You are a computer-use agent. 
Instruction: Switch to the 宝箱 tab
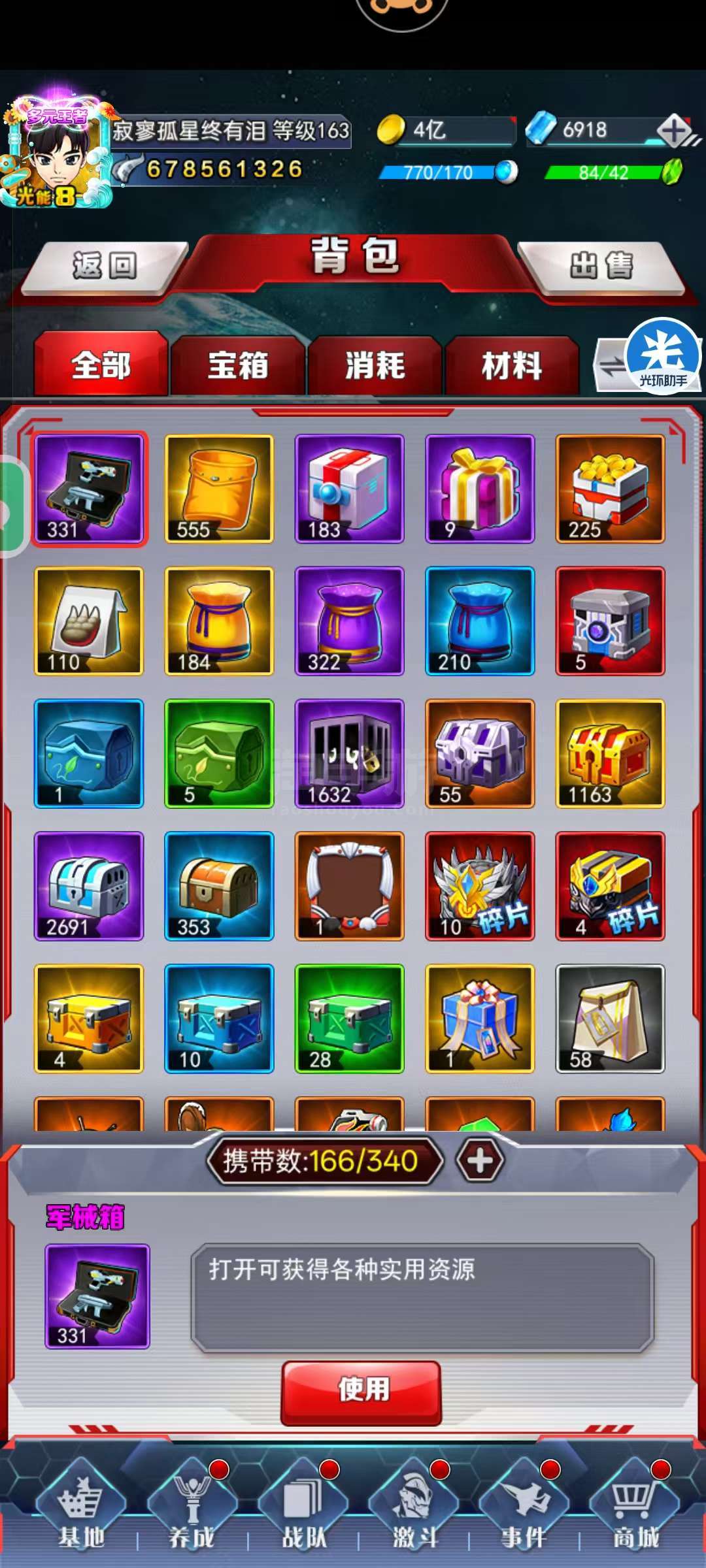tap(238, 365)
